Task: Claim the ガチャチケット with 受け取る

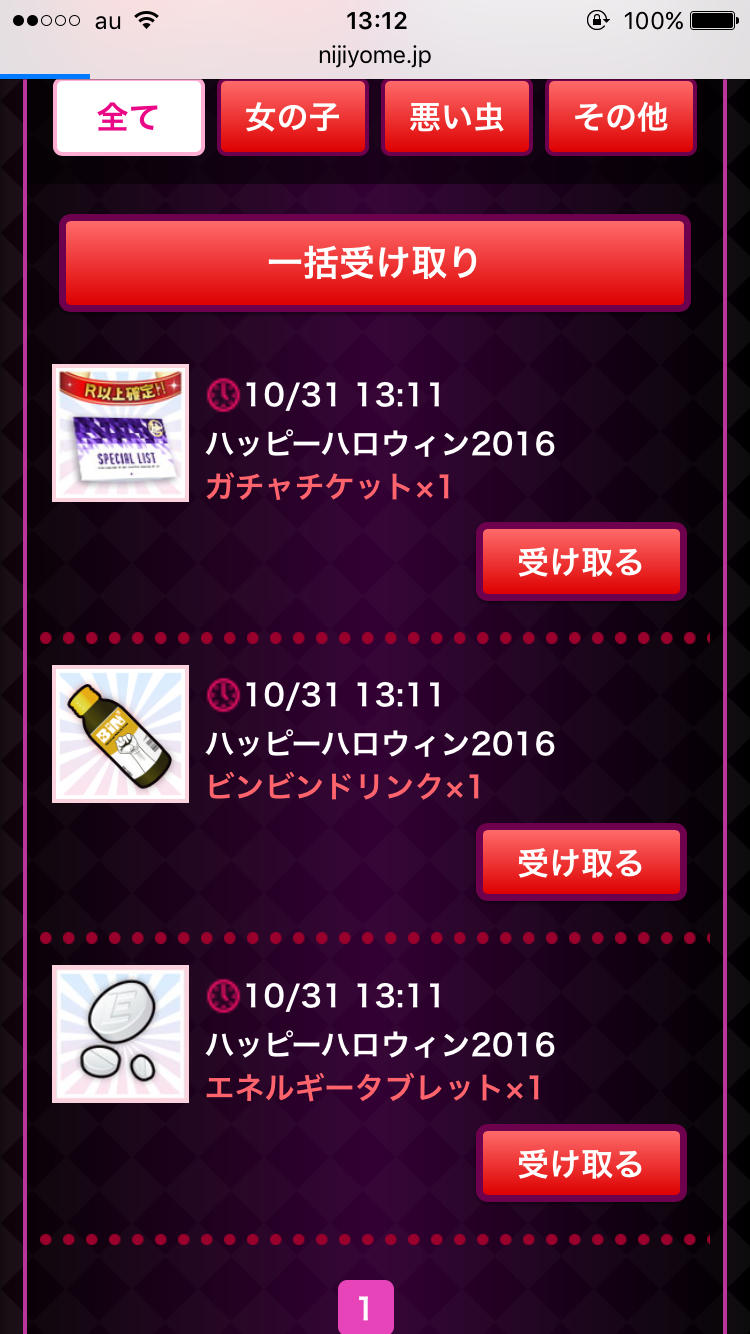Action: pos(581,562)
